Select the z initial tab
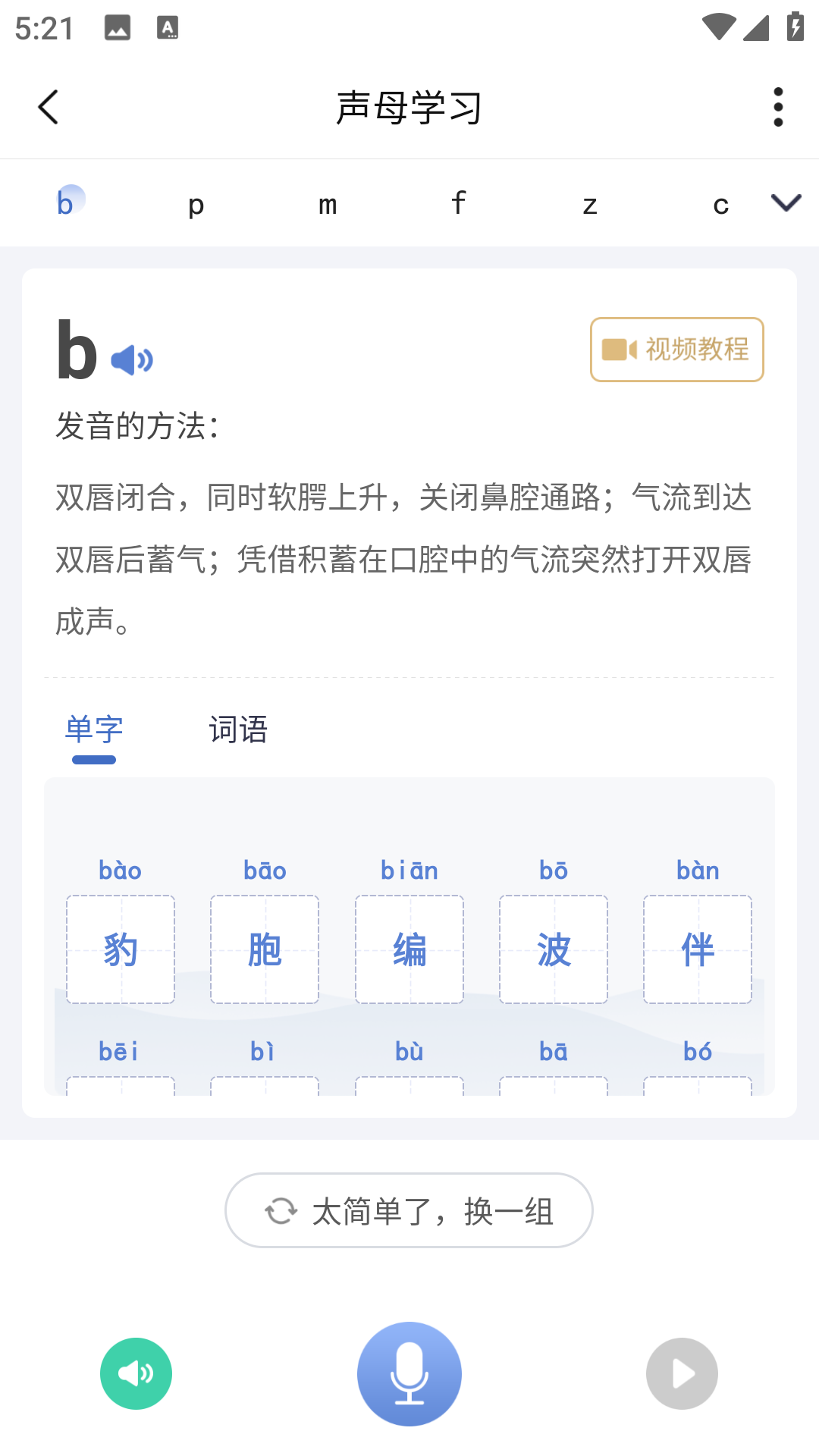The image size is (819, 1456). tap(590, 203)
